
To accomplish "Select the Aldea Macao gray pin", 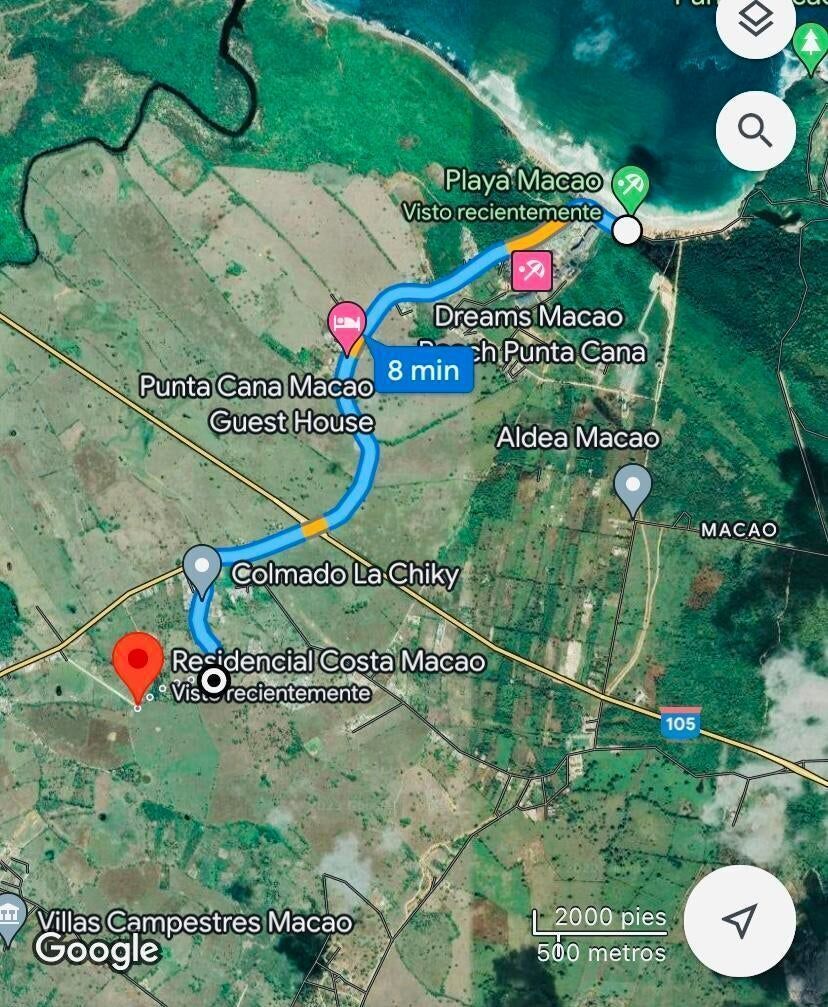I will click(x=632, y=488).
